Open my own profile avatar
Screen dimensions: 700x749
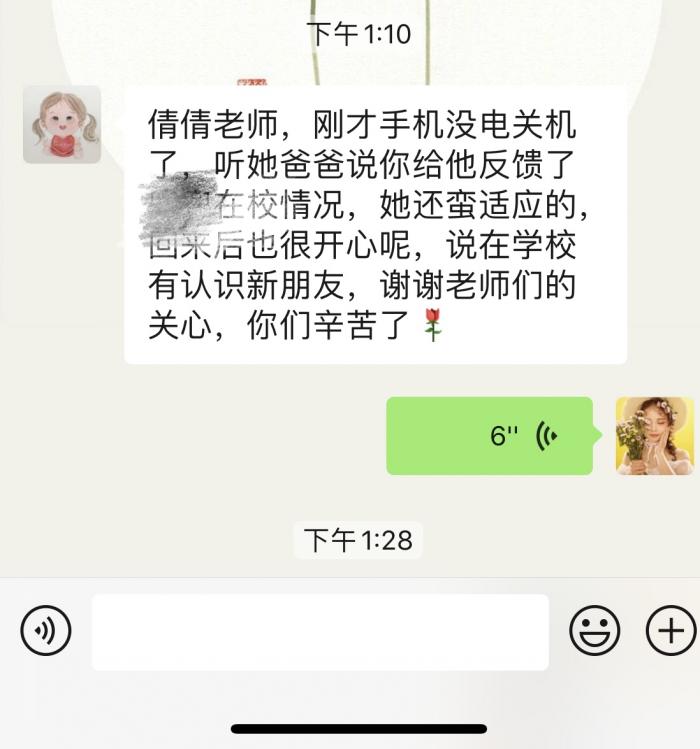(x=654, y=436)
